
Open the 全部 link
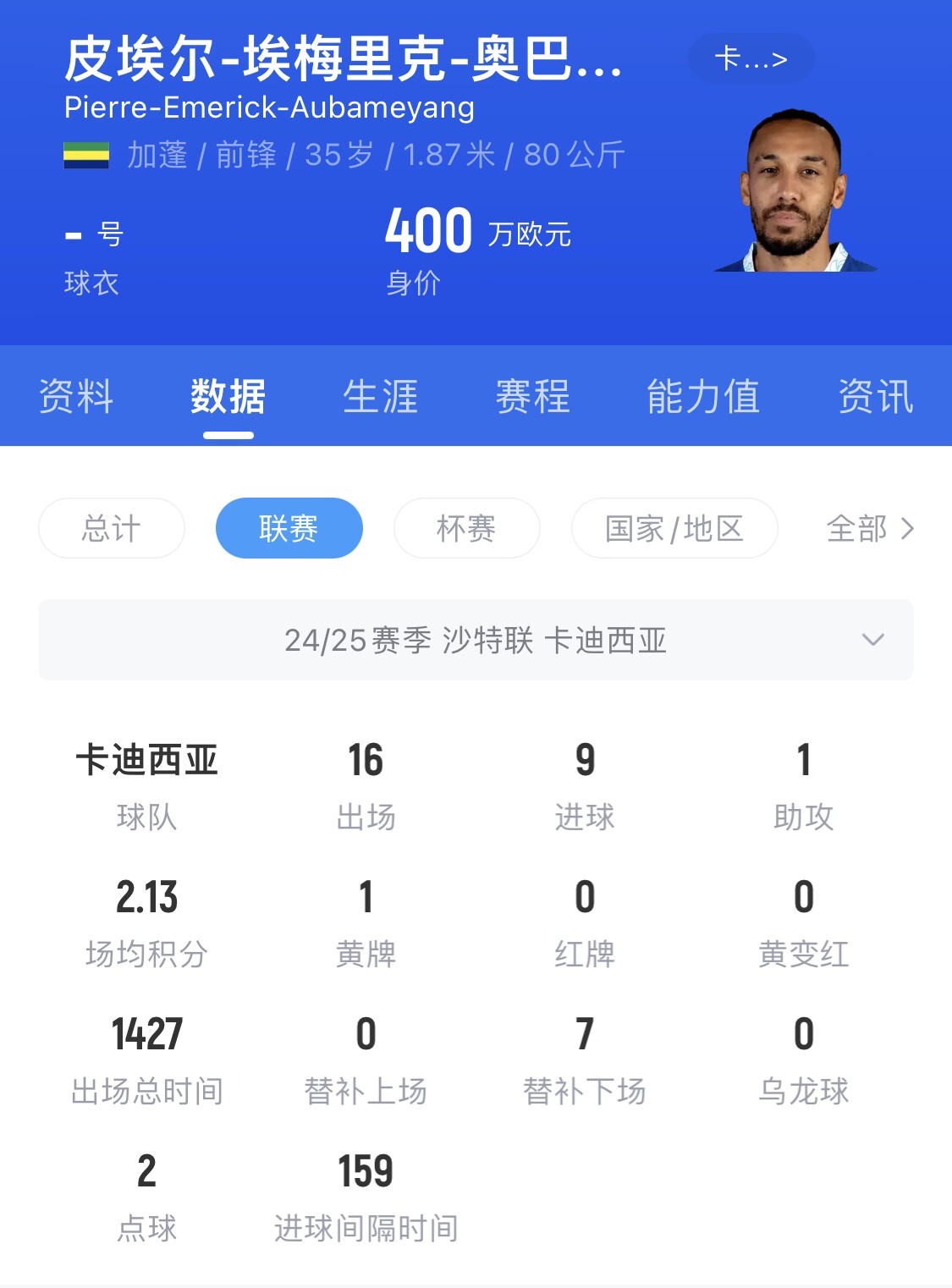coord(870,528)
